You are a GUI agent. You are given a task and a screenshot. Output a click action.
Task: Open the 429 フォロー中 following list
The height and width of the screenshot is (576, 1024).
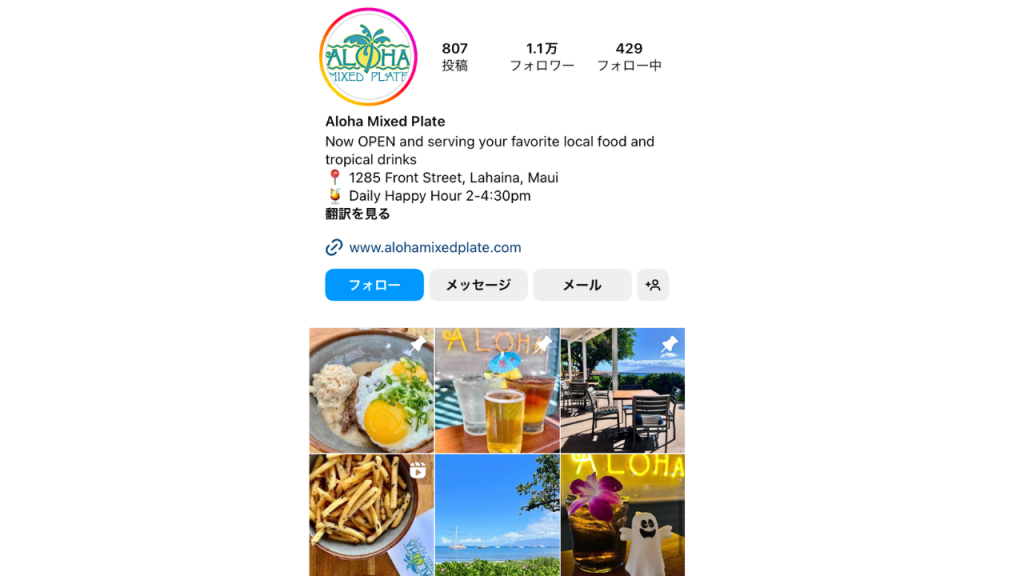pyautogui.click(x=629, y=57)
